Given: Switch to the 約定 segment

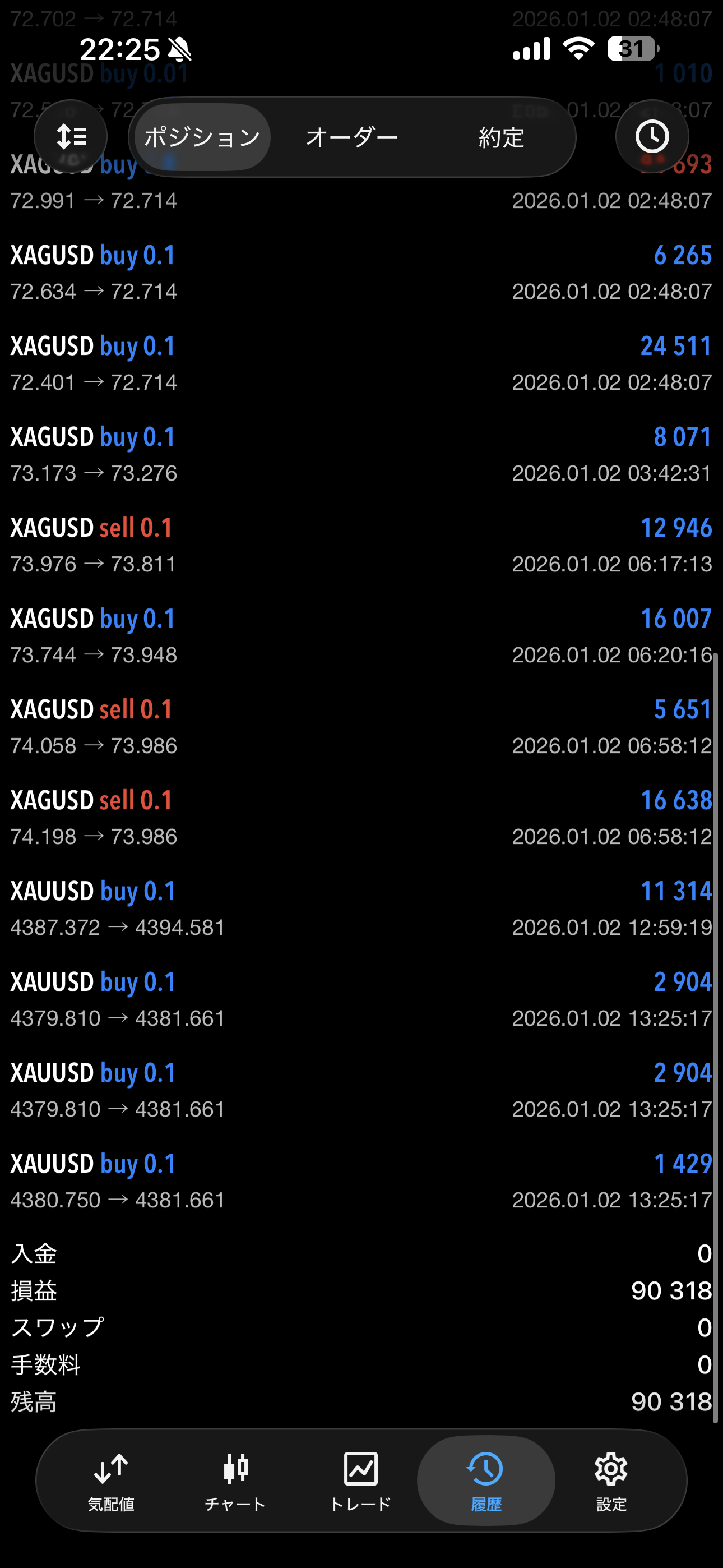Looking at the screenshot, I should 501,137.
